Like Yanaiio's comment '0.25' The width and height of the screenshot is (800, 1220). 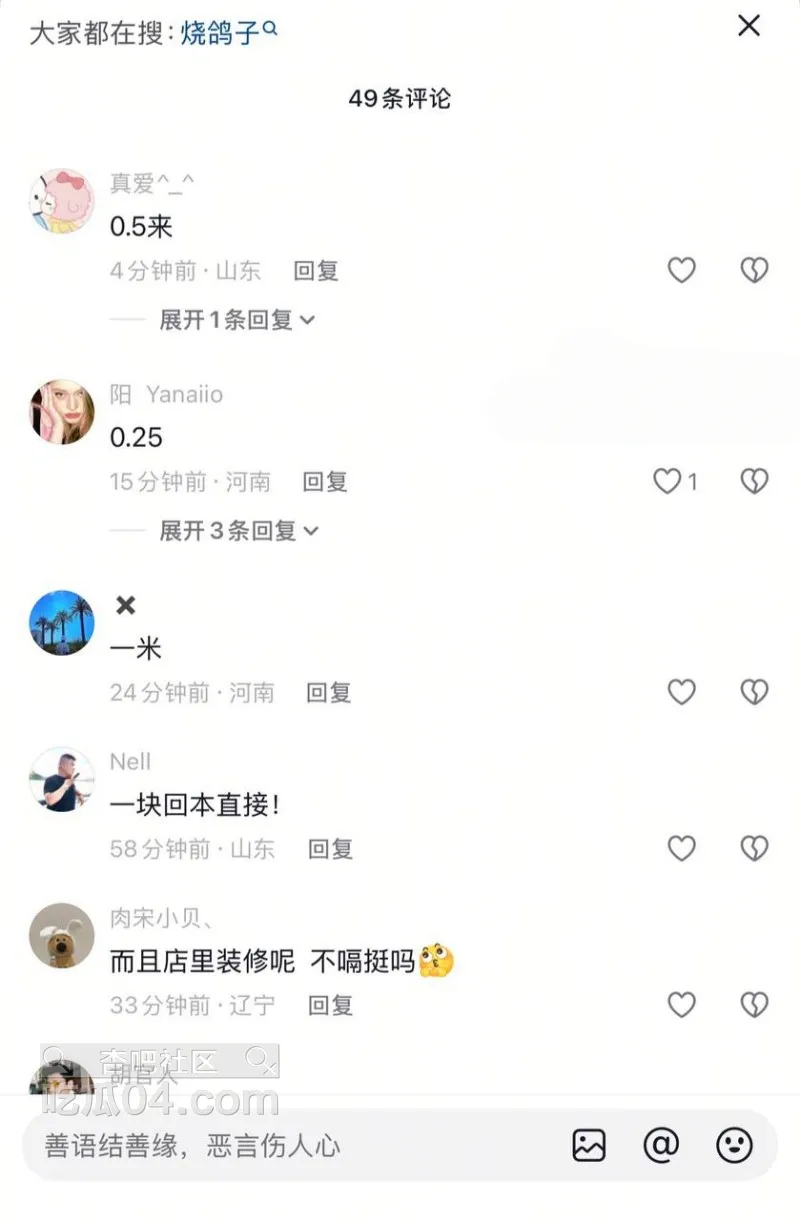pyautogui.click(x=668, y=482)
